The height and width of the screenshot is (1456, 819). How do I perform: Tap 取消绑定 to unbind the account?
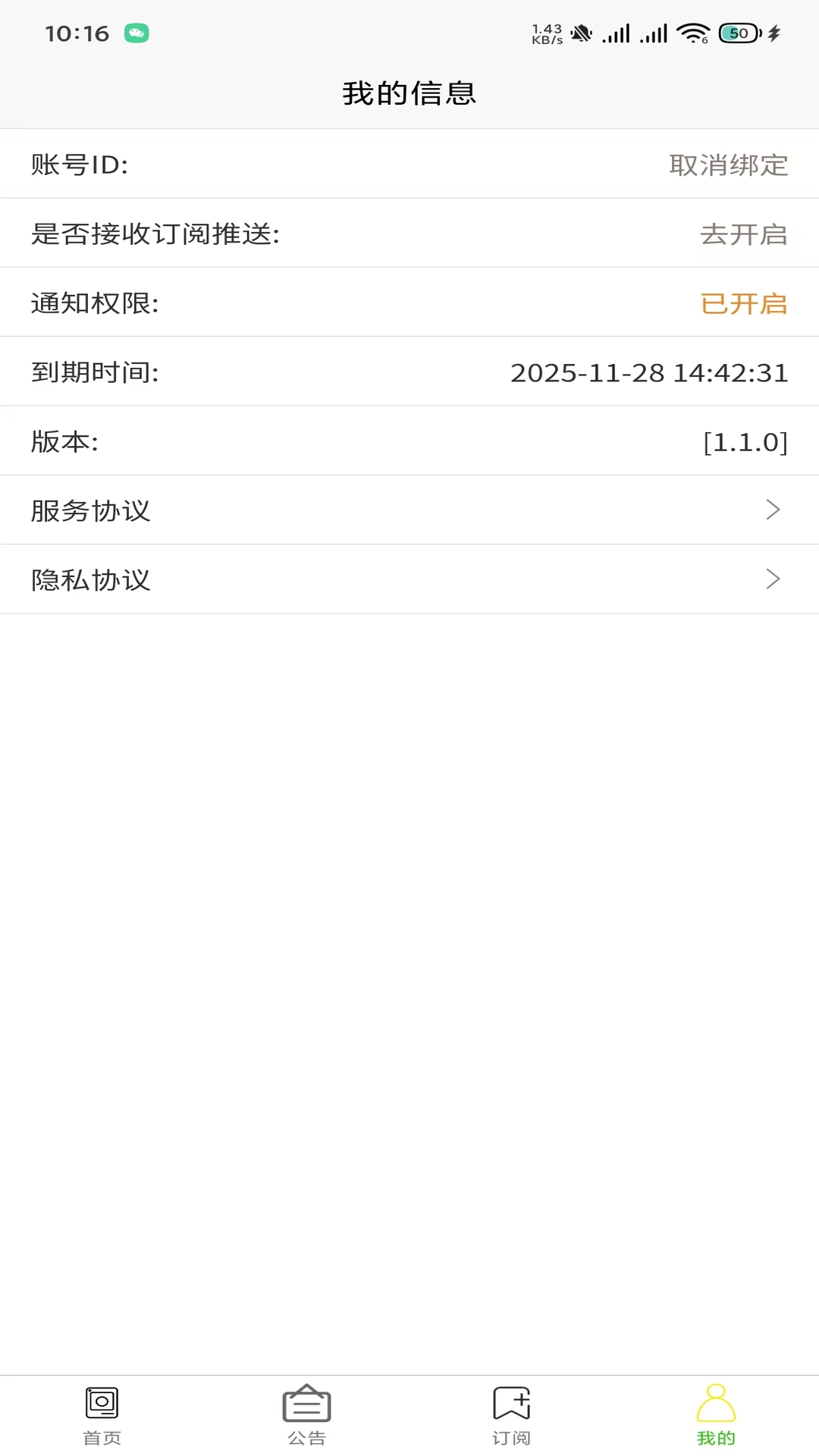click(x=728, y=166)
